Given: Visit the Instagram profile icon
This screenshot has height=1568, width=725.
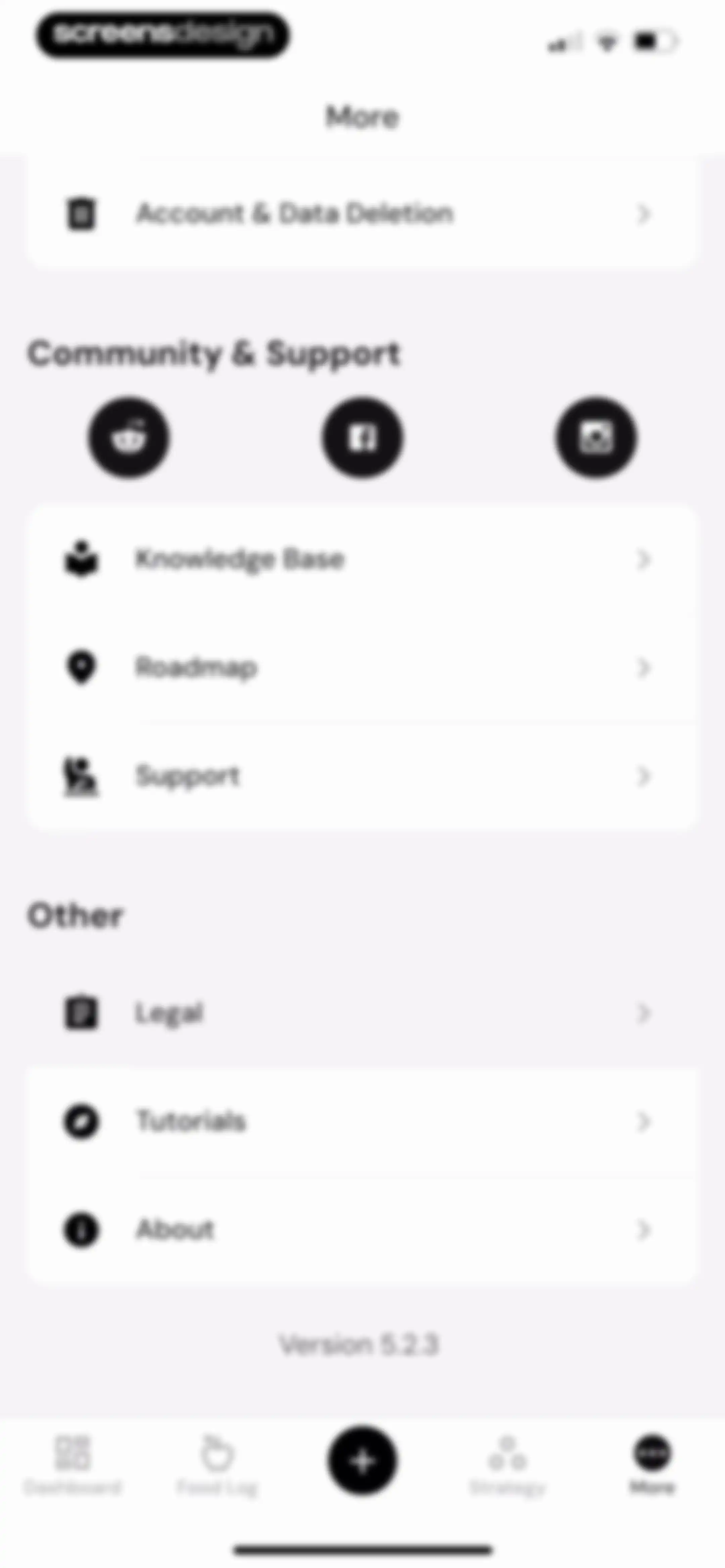Looking at the screenshot, I should pyautogui.click(x=596, y=437).
